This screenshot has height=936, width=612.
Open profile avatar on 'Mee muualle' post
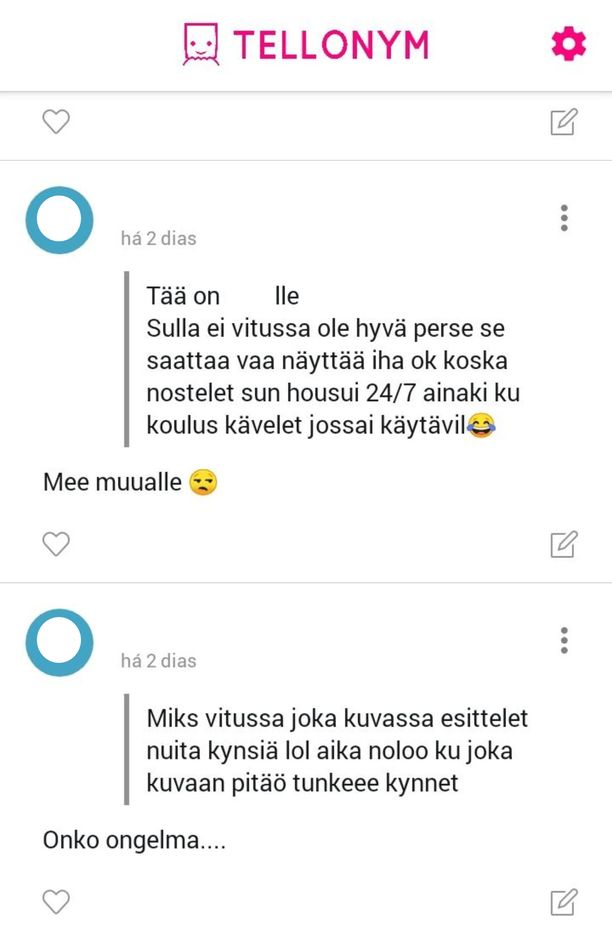[59, 220]
